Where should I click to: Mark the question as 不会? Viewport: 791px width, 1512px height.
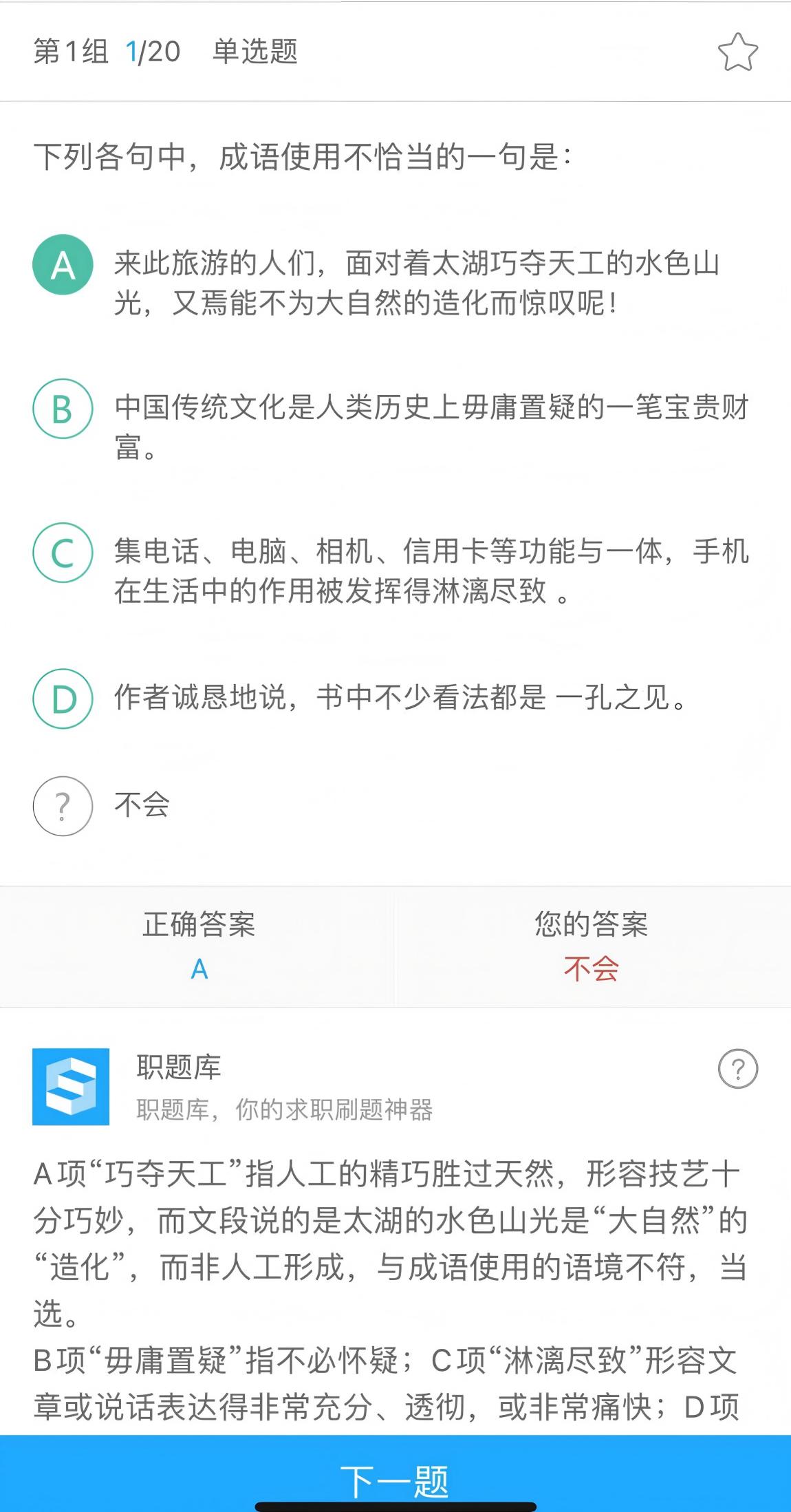click(63, 806)
